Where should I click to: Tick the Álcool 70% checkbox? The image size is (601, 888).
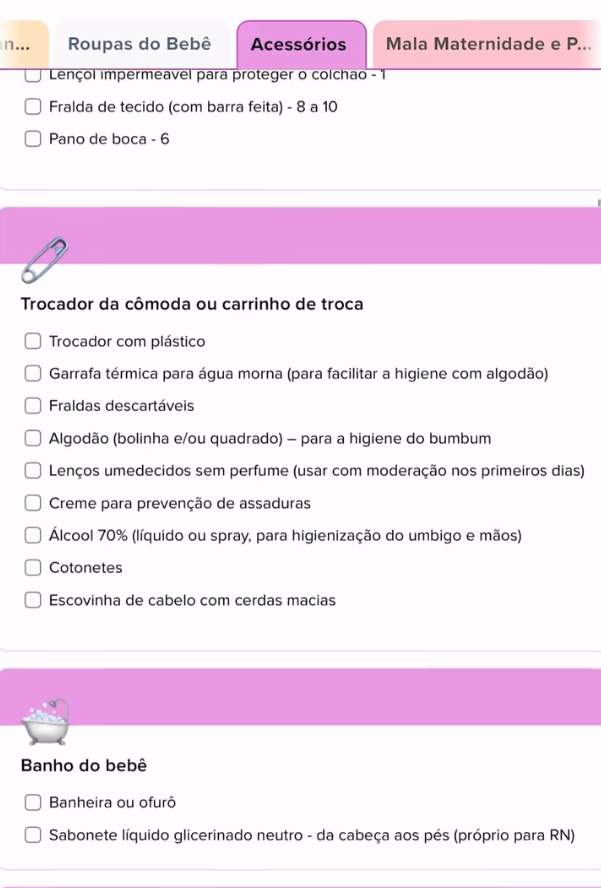tap(34, 535)
